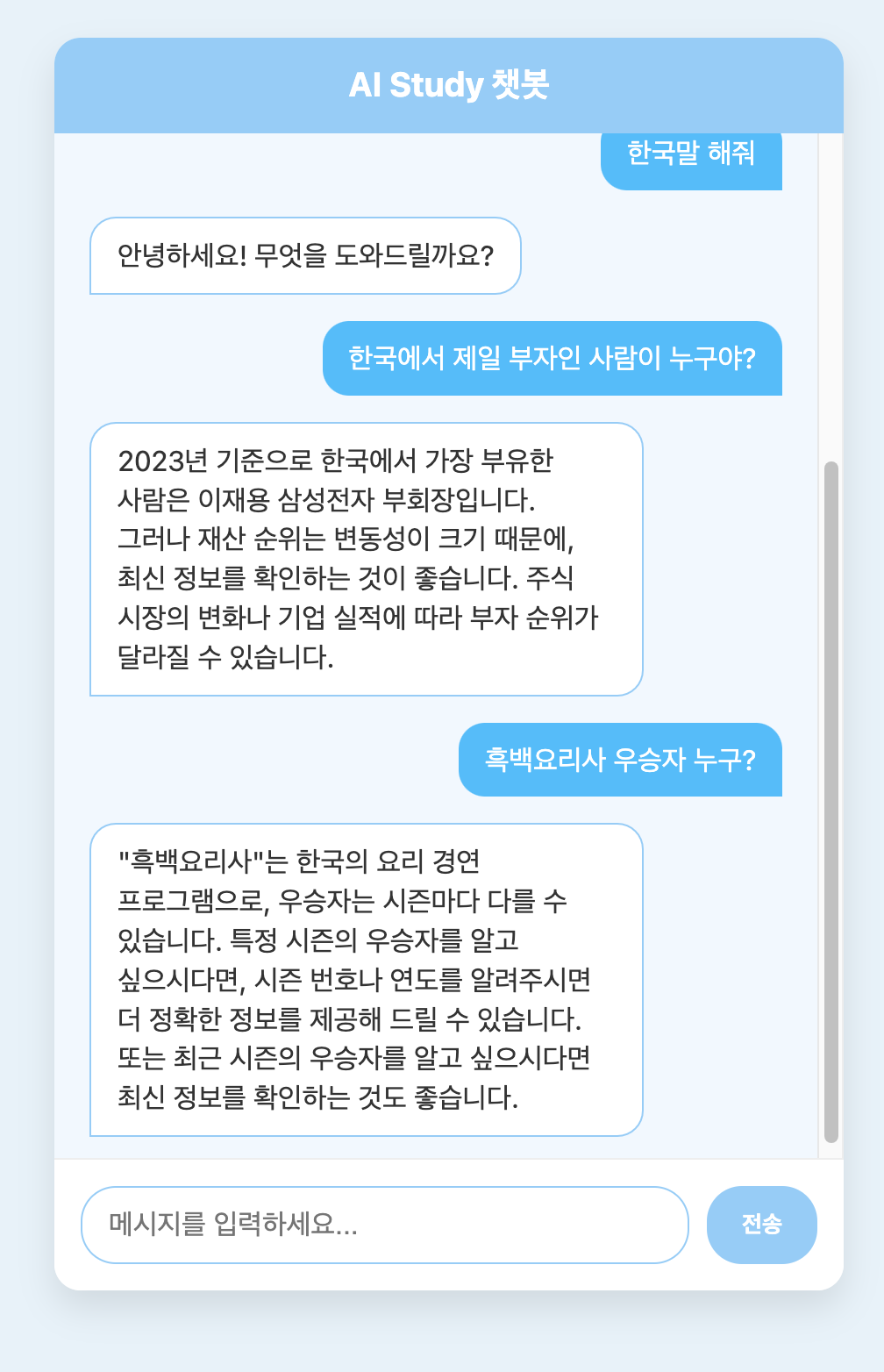Viewport: 884px width, 1372px height.
Task: Click the chat scrollbar thumb
Action: tap(831, 801)
